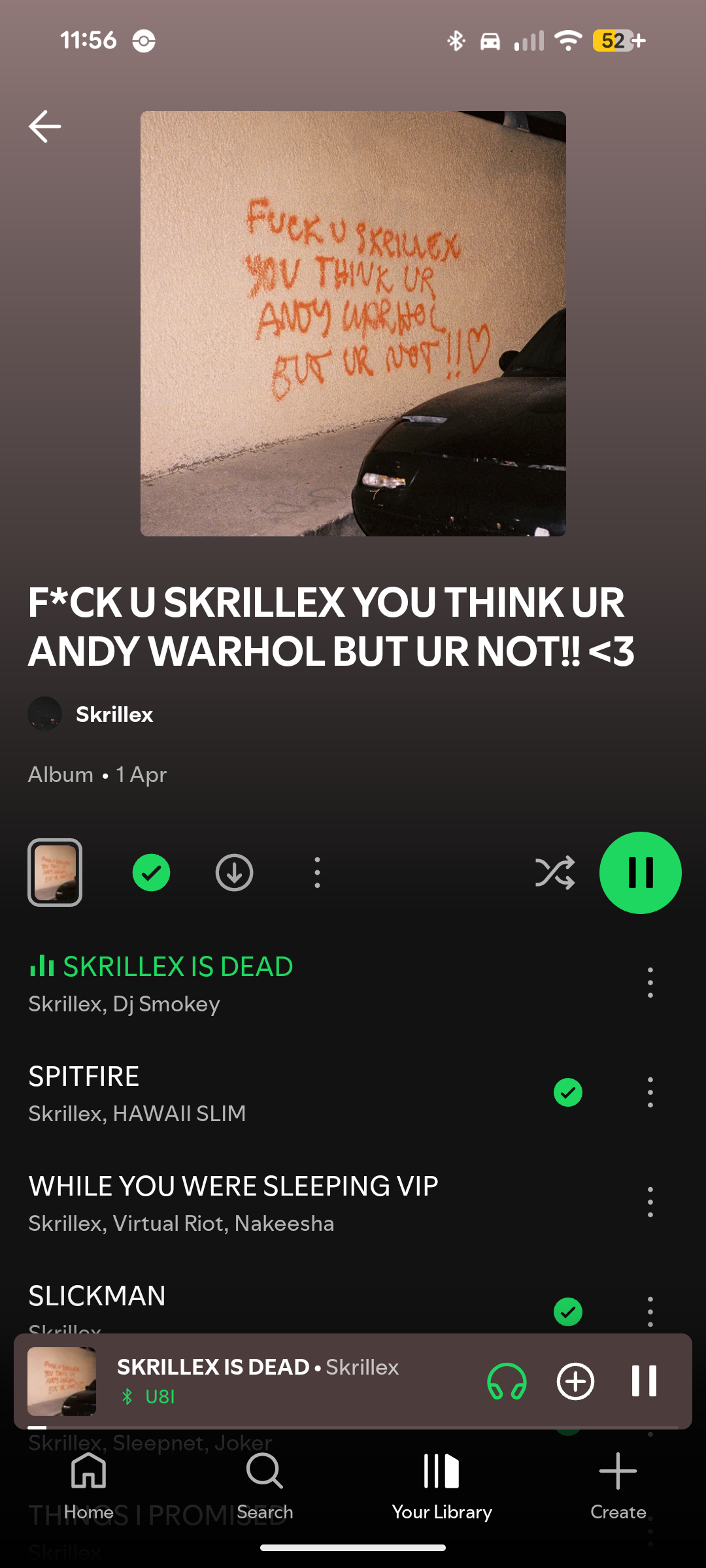
Task: Open options for WHILE YOU WERE SLEEPING VIP
Action: pyautogui.click(x=650, y=1202)
